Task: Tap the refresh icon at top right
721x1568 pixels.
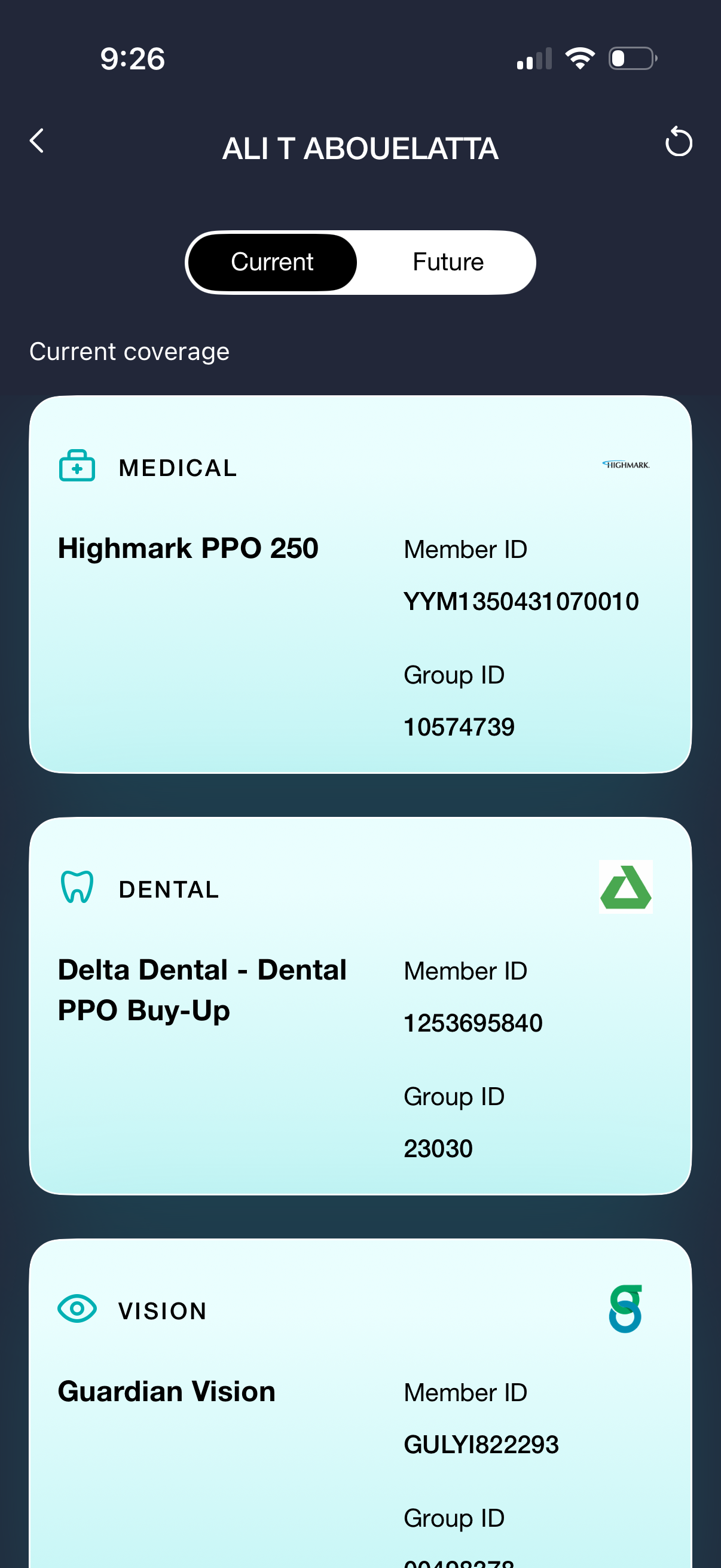Action: click(x=680, y=143)
